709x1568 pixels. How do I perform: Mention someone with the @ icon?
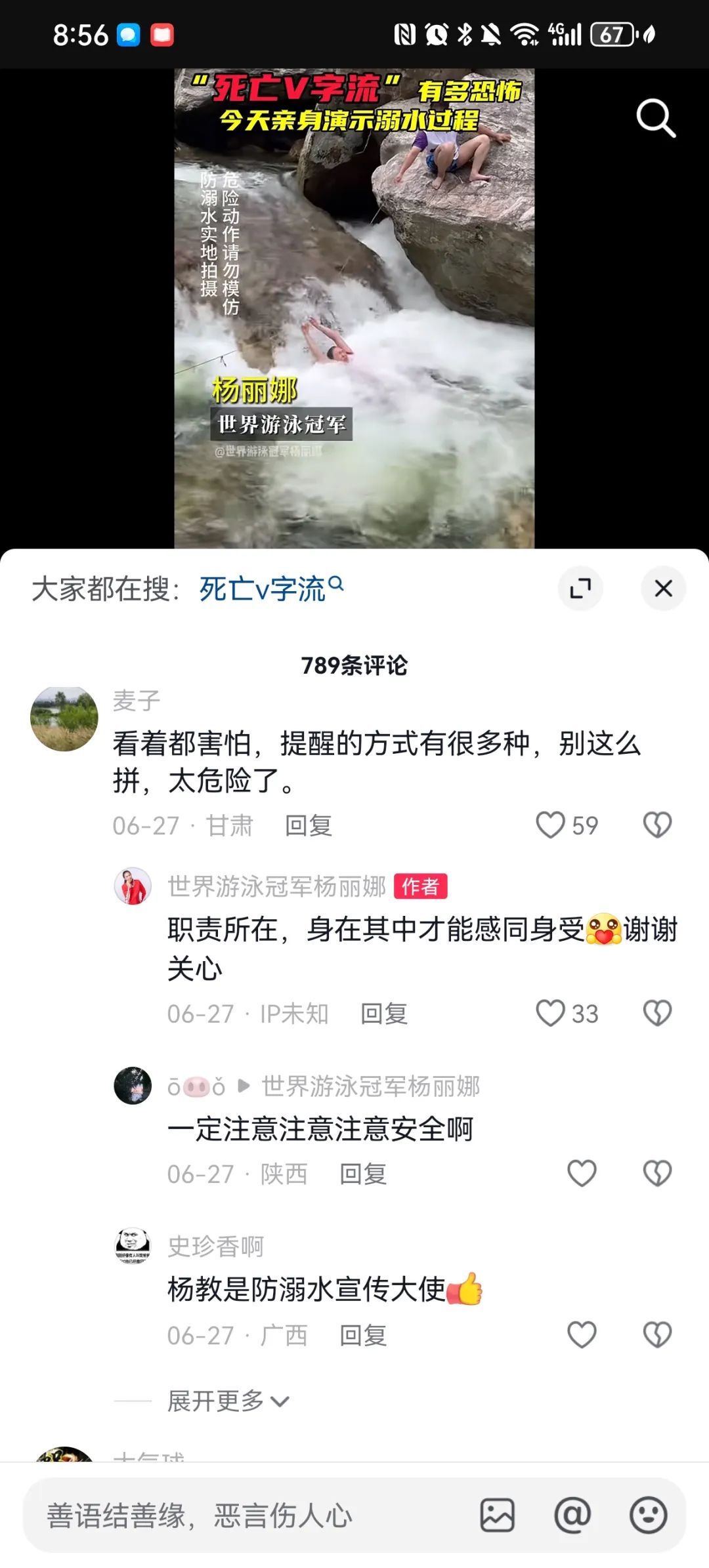pyautogui.click(x=572, y=1516)
